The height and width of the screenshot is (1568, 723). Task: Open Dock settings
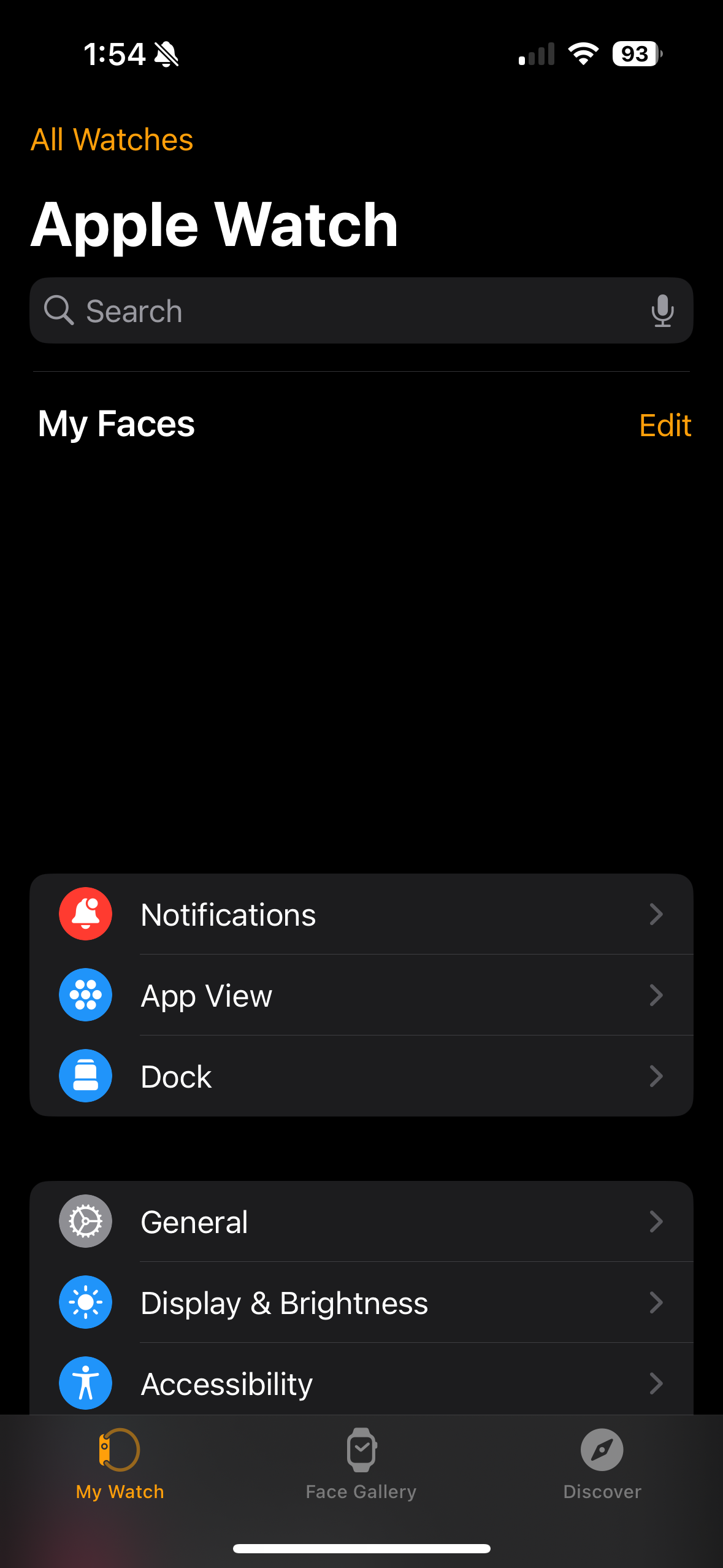pyautogui.click(x=361, y=1076)
